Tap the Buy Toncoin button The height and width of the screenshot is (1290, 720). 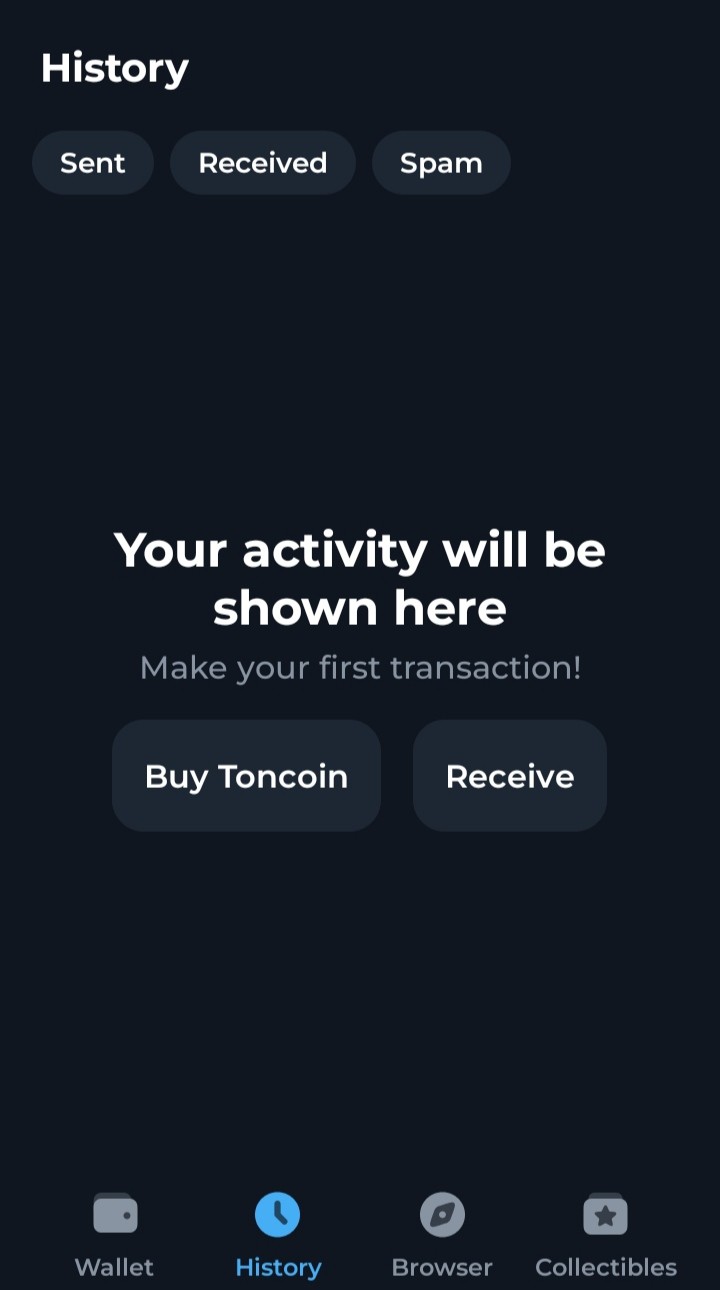(246, 776)
